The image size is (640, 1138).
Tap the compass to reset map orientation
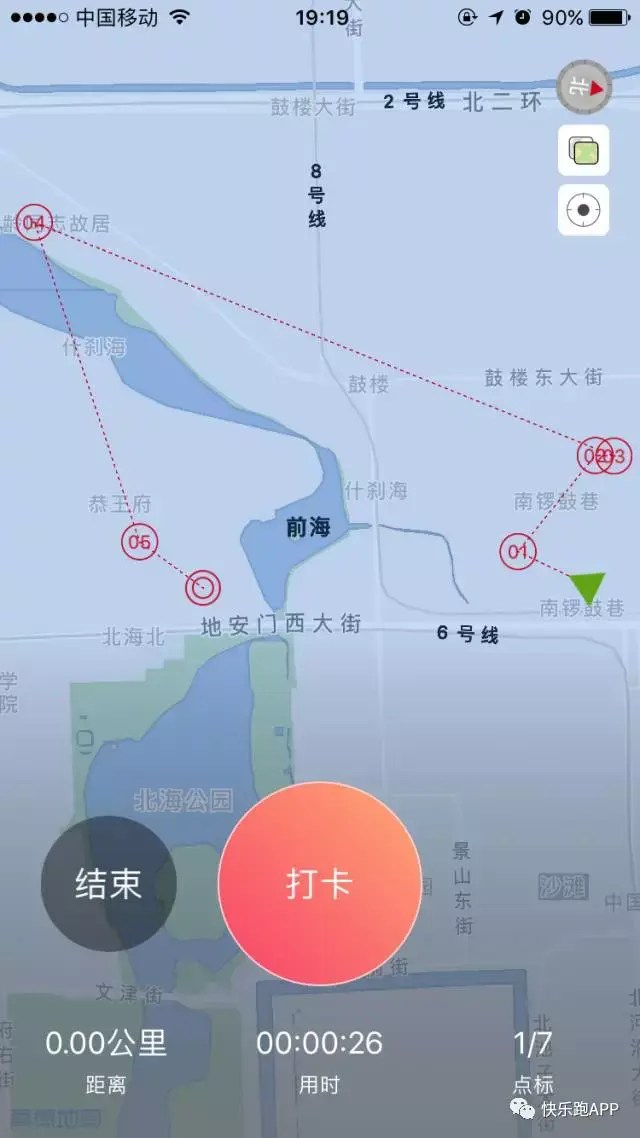[583, 87]
